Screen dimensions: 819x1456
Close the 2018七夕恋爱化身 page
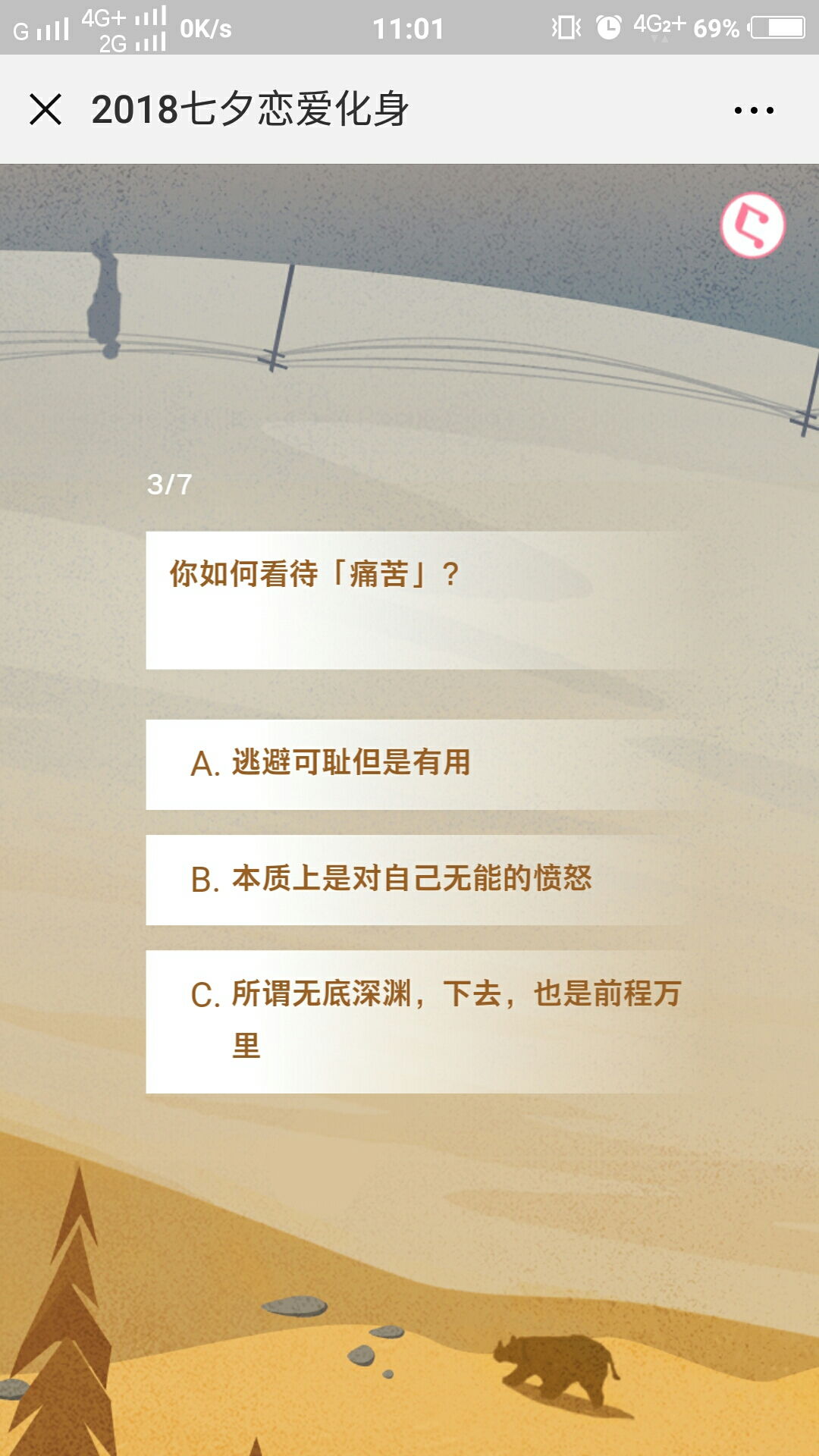click(x=45, y=109)
